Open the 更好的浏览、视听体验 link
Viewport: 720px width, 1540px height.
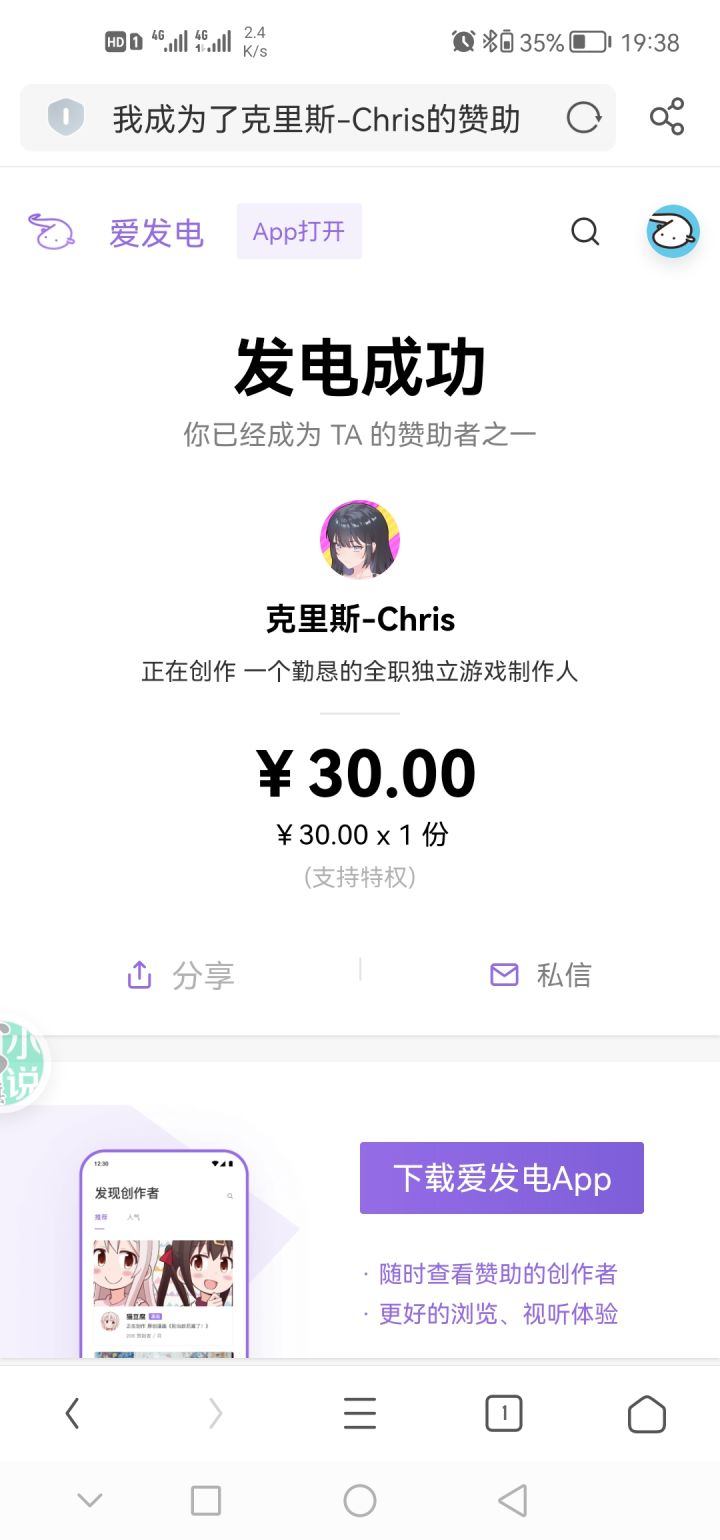501,1314
